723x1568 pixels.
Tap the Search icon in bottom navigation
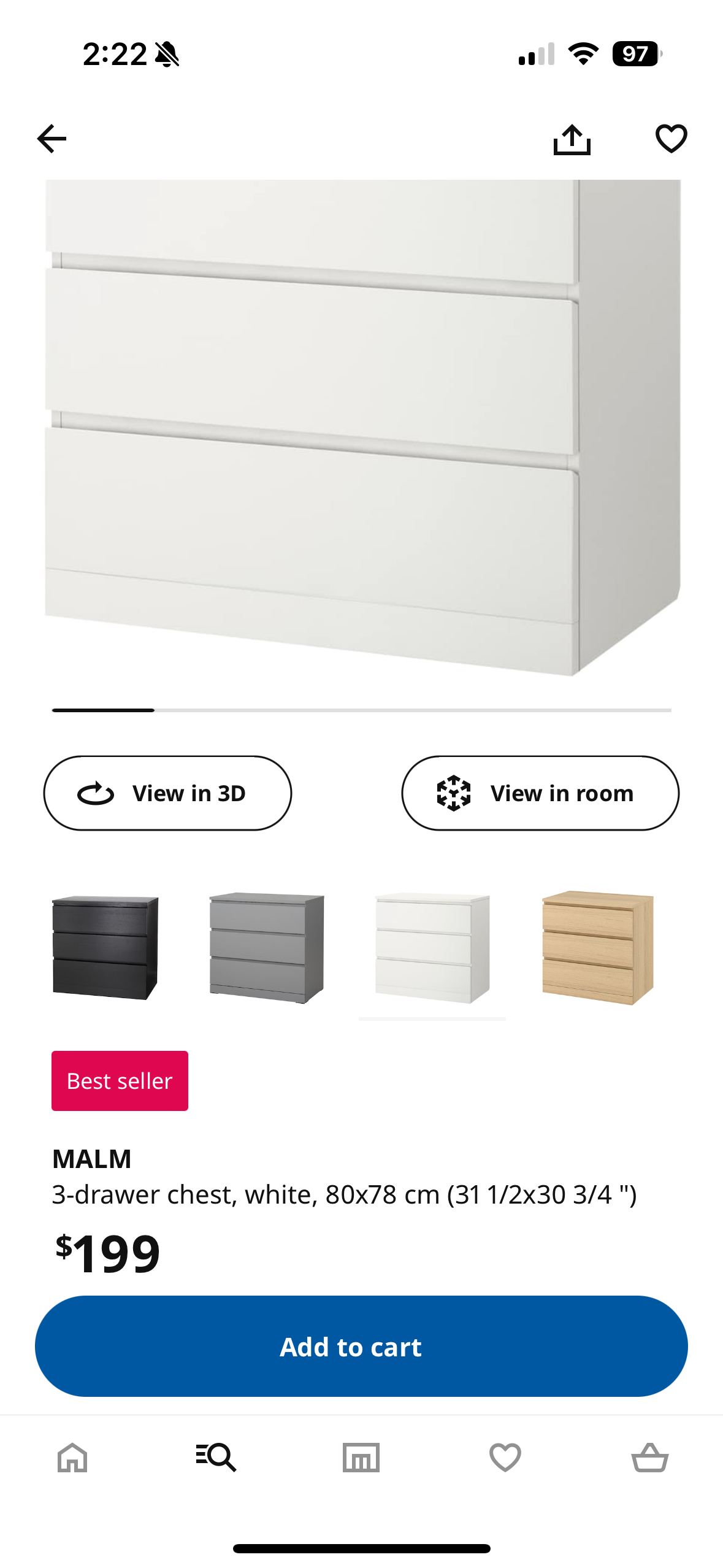[x=216, y=1458]
